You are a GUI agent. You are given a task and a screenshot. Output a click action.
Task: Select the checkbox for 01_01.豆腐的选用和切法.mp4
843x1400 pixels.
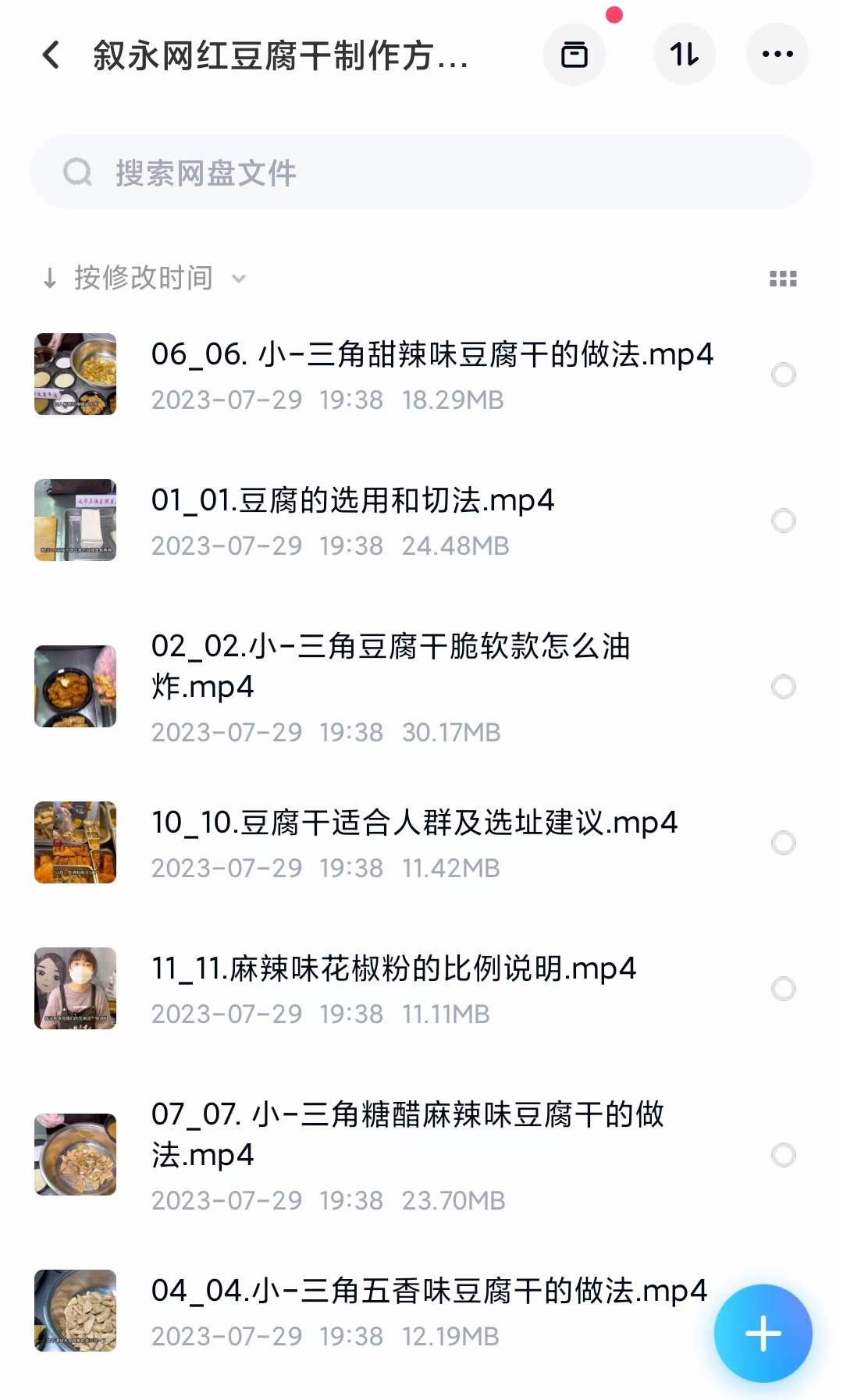coord(784,521)
